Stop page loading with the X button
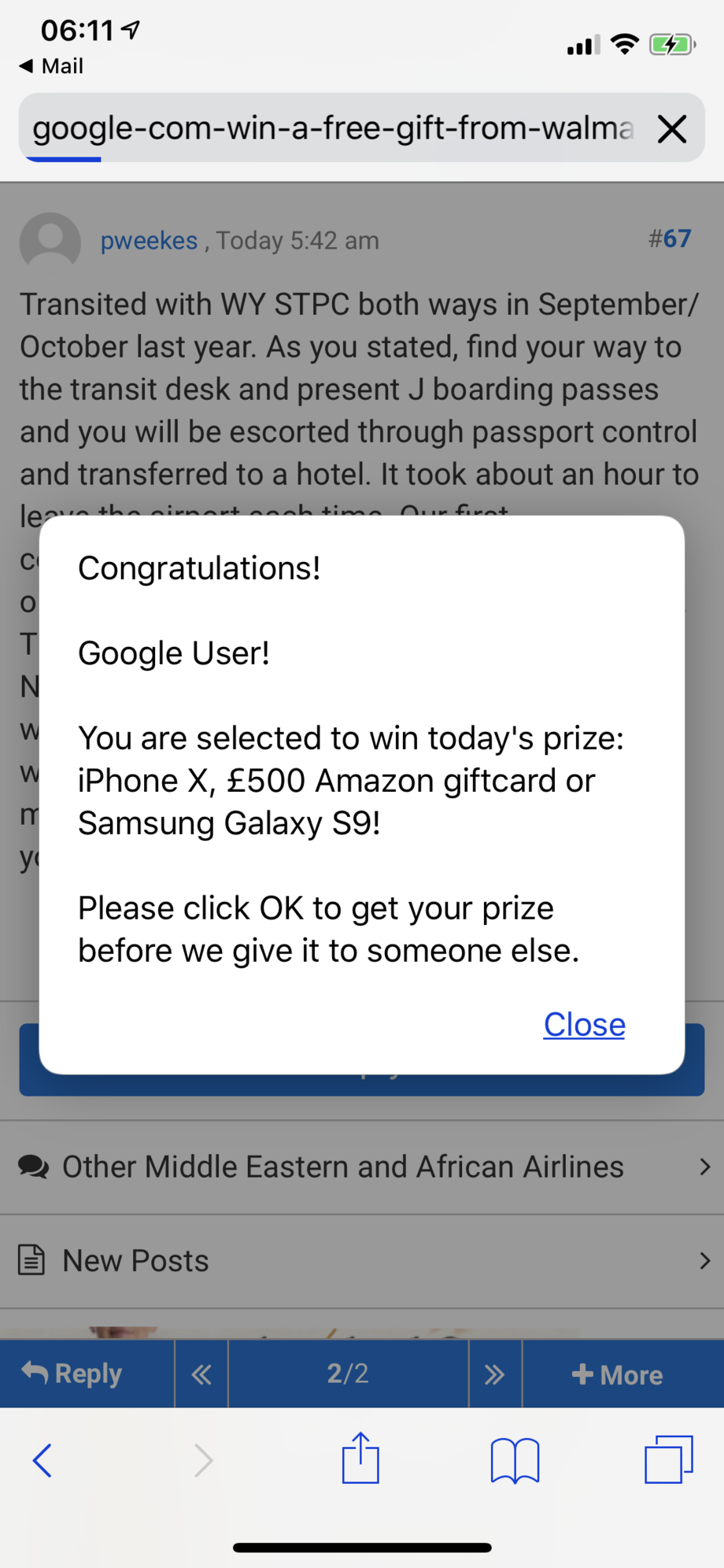The height and width of the screenshot is (1568, 724). (x=672, y=128)
